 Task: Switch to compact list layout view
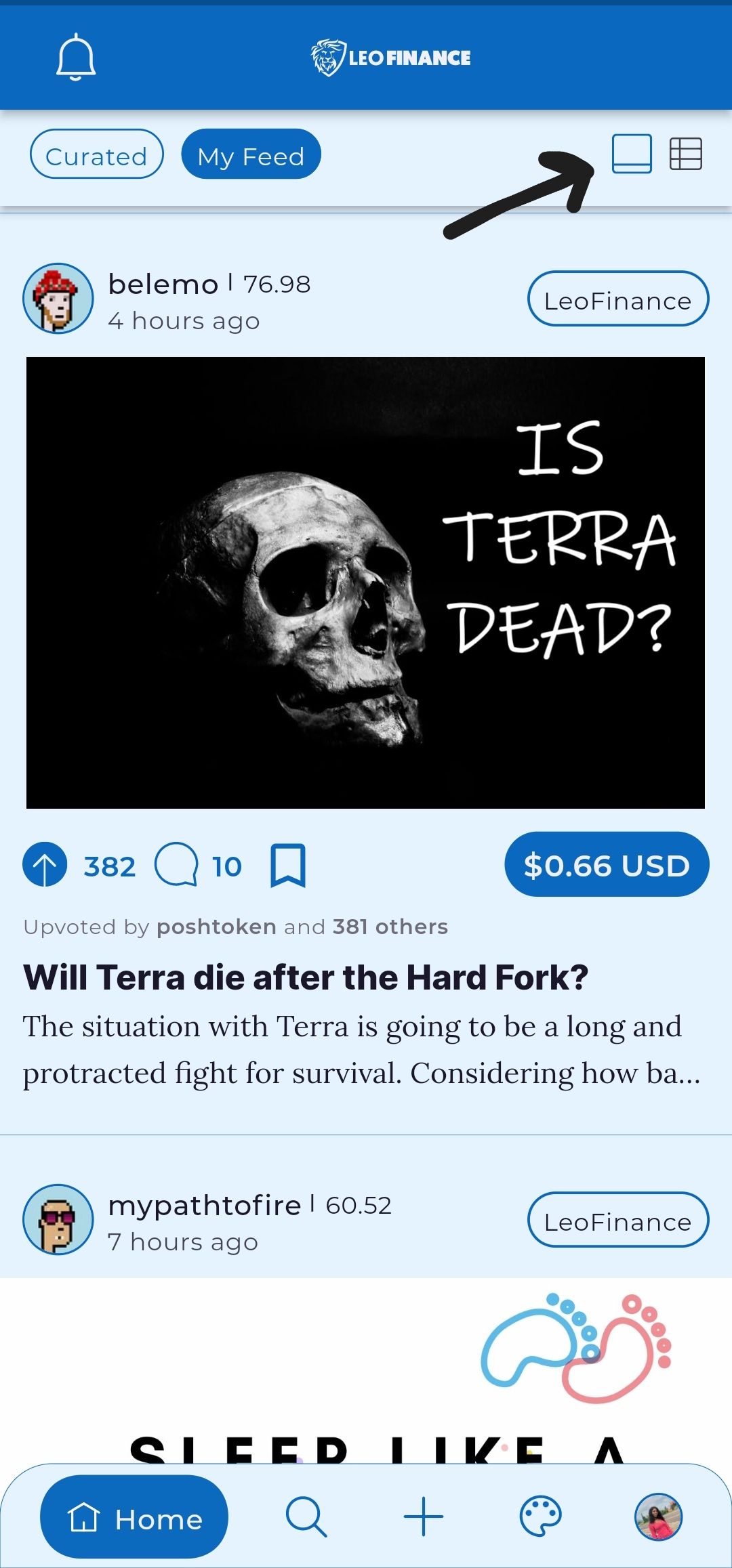(685, 154)
